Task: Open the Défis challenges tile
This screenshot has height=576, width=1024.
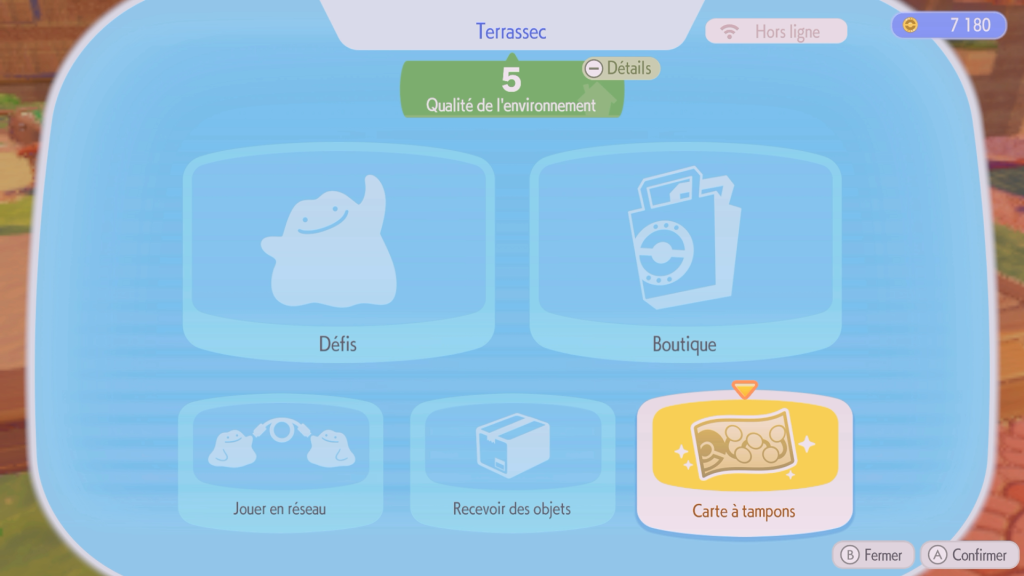Action: (x=338, y=255)
